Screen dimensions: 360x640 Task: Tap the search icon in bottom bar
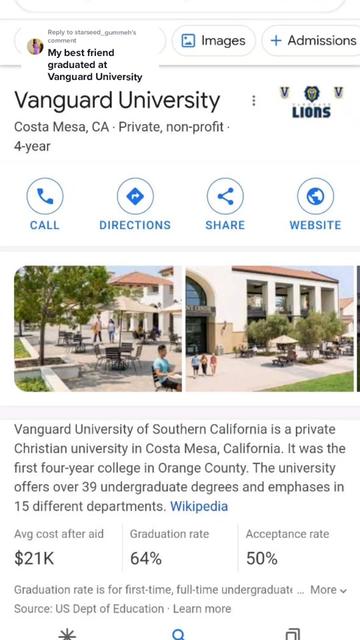[179, 634]
